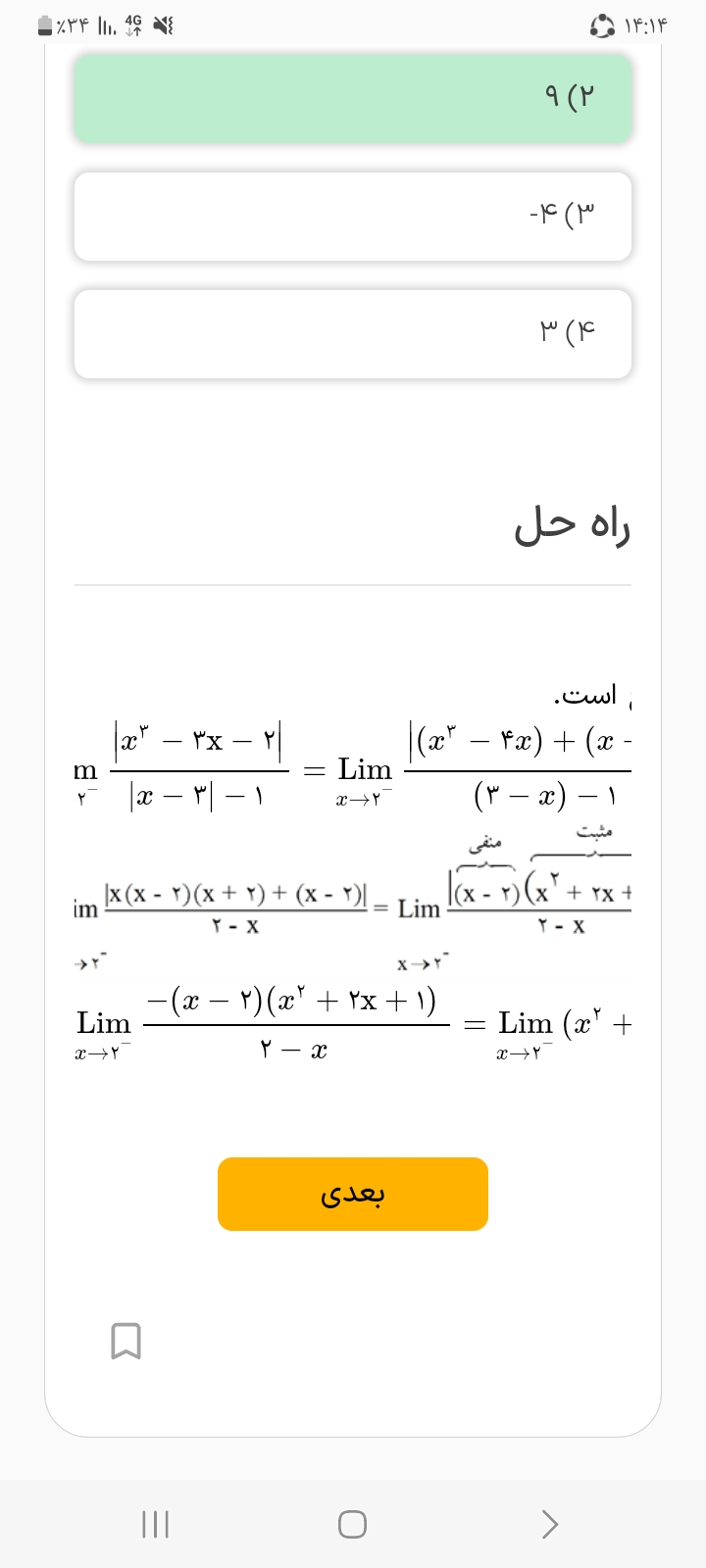Tap the yellow بعدی button
Viewport: 706px width, 1568px height.
(353, 1194)
